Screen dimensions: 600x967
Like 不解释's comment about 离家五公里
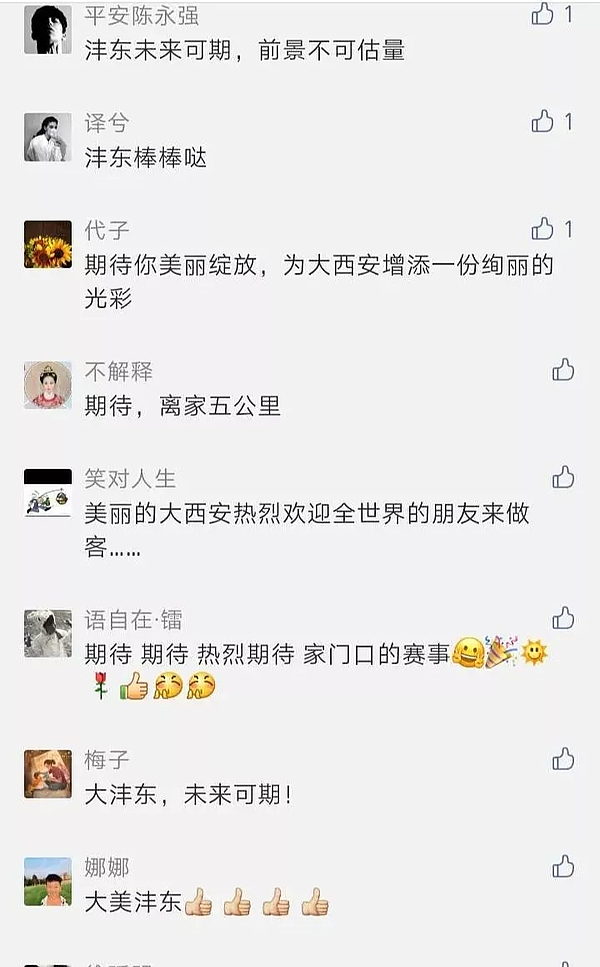pos(563,370)
